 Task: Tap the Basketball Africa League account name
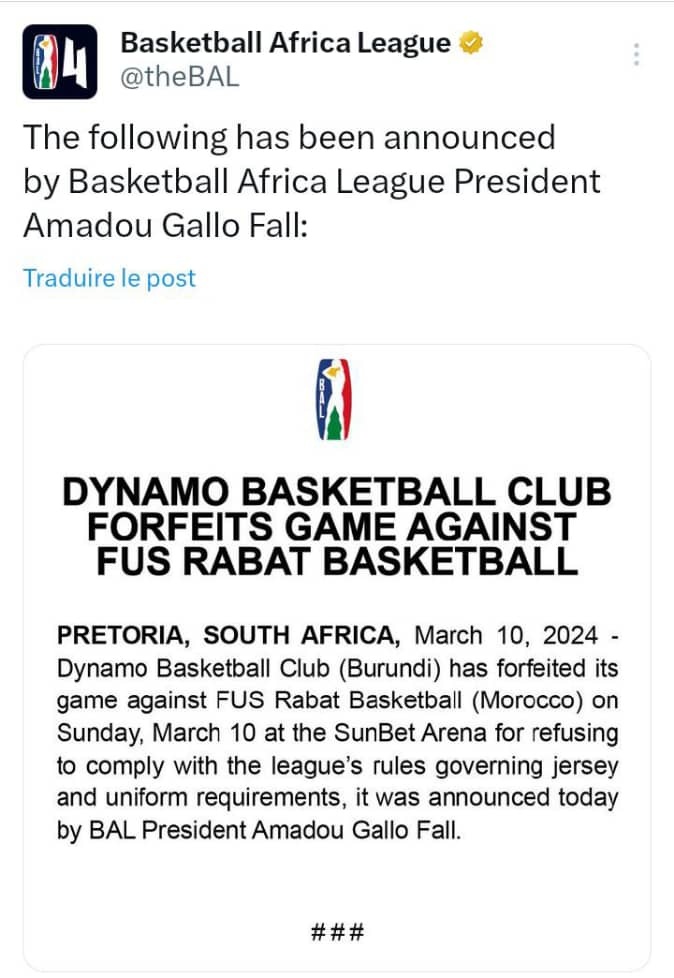pyautogui.click(x=285, y=43)
